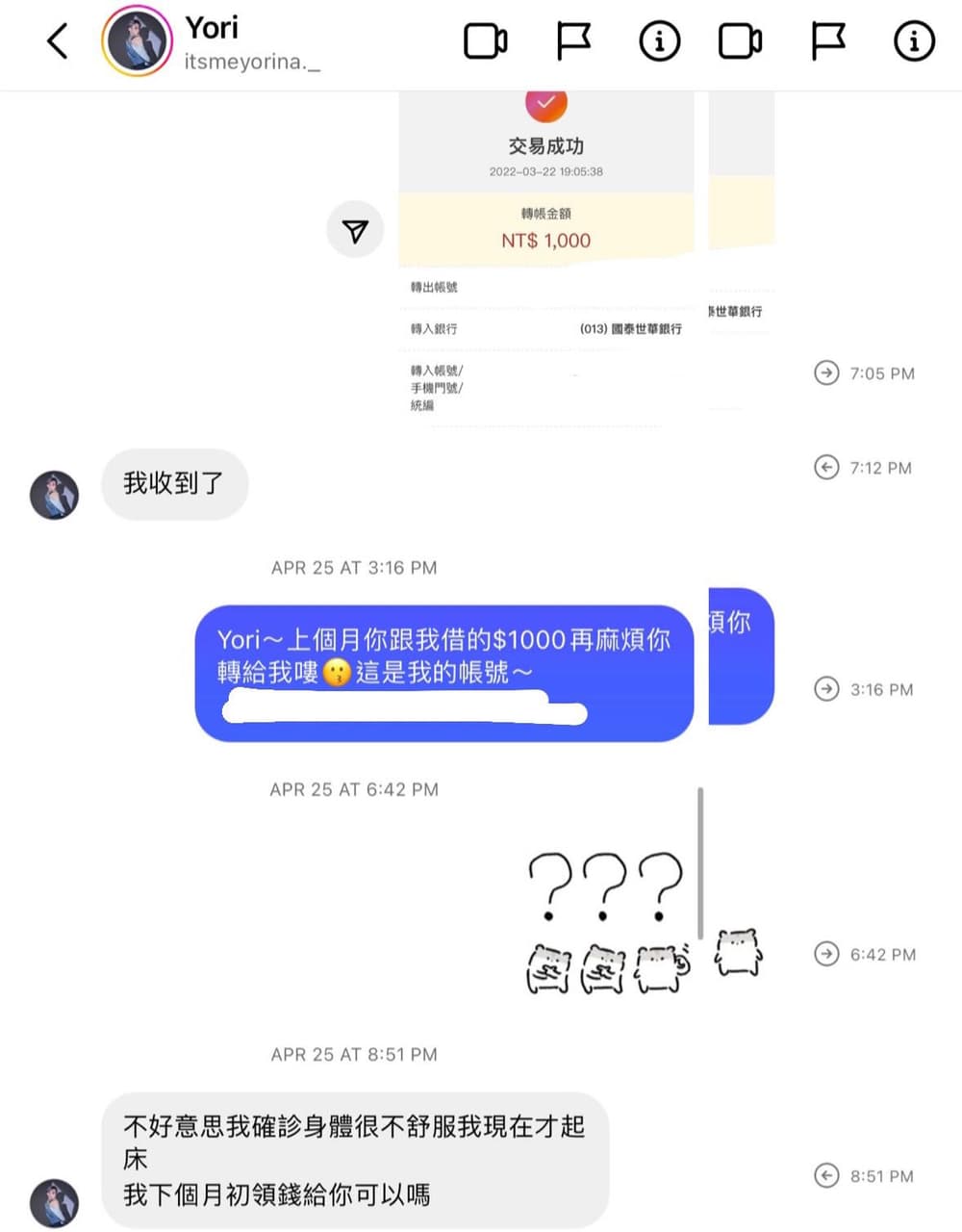Select the rightmost flag icon

click(x=827, y=41)
